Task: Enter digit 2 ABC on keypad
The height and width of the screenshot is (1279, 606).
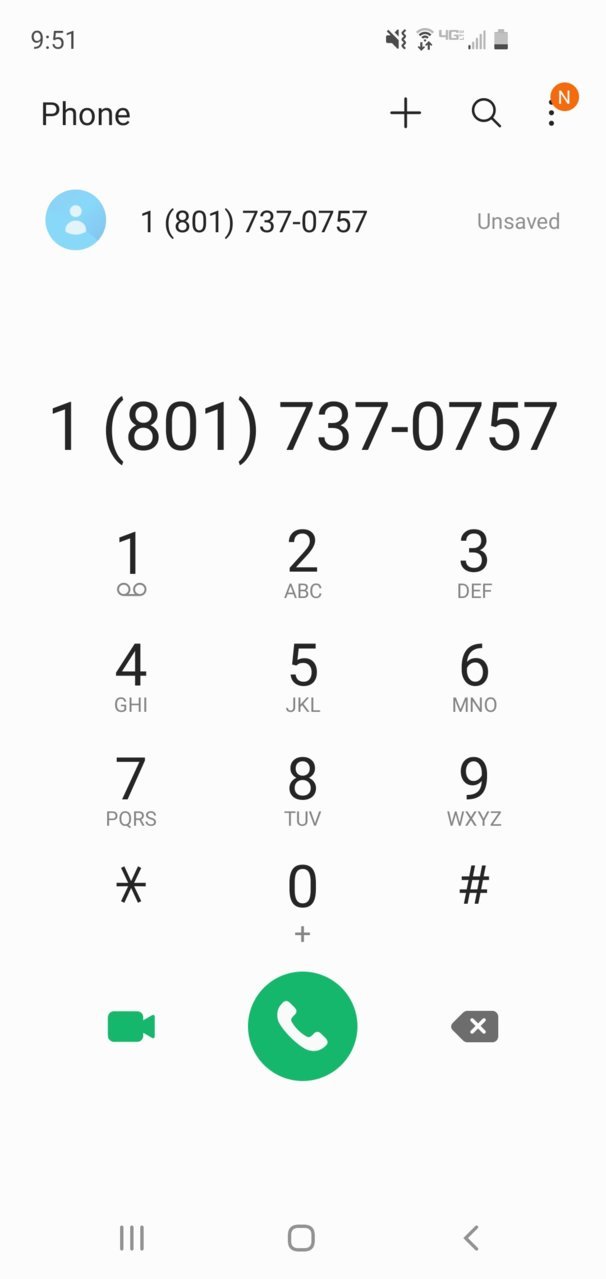Action: click(303, 563)
